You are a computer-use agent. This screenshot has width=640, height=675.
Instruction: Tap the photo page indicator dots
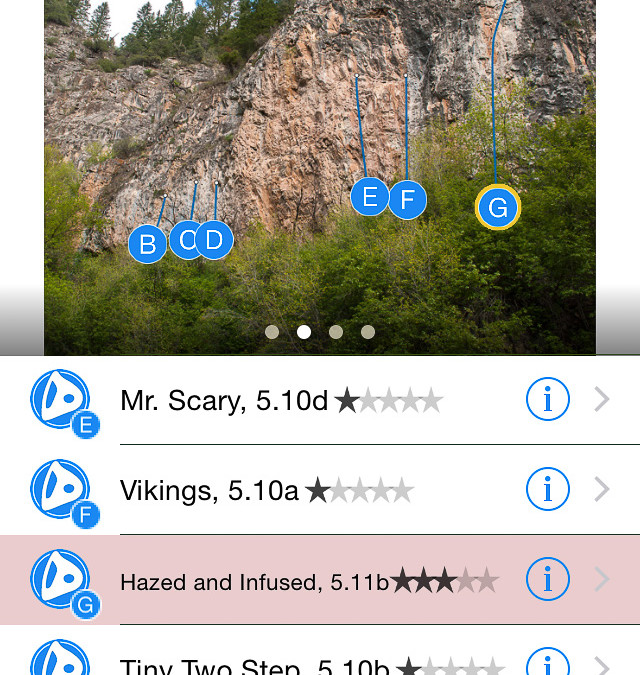(x=320, y=331)
